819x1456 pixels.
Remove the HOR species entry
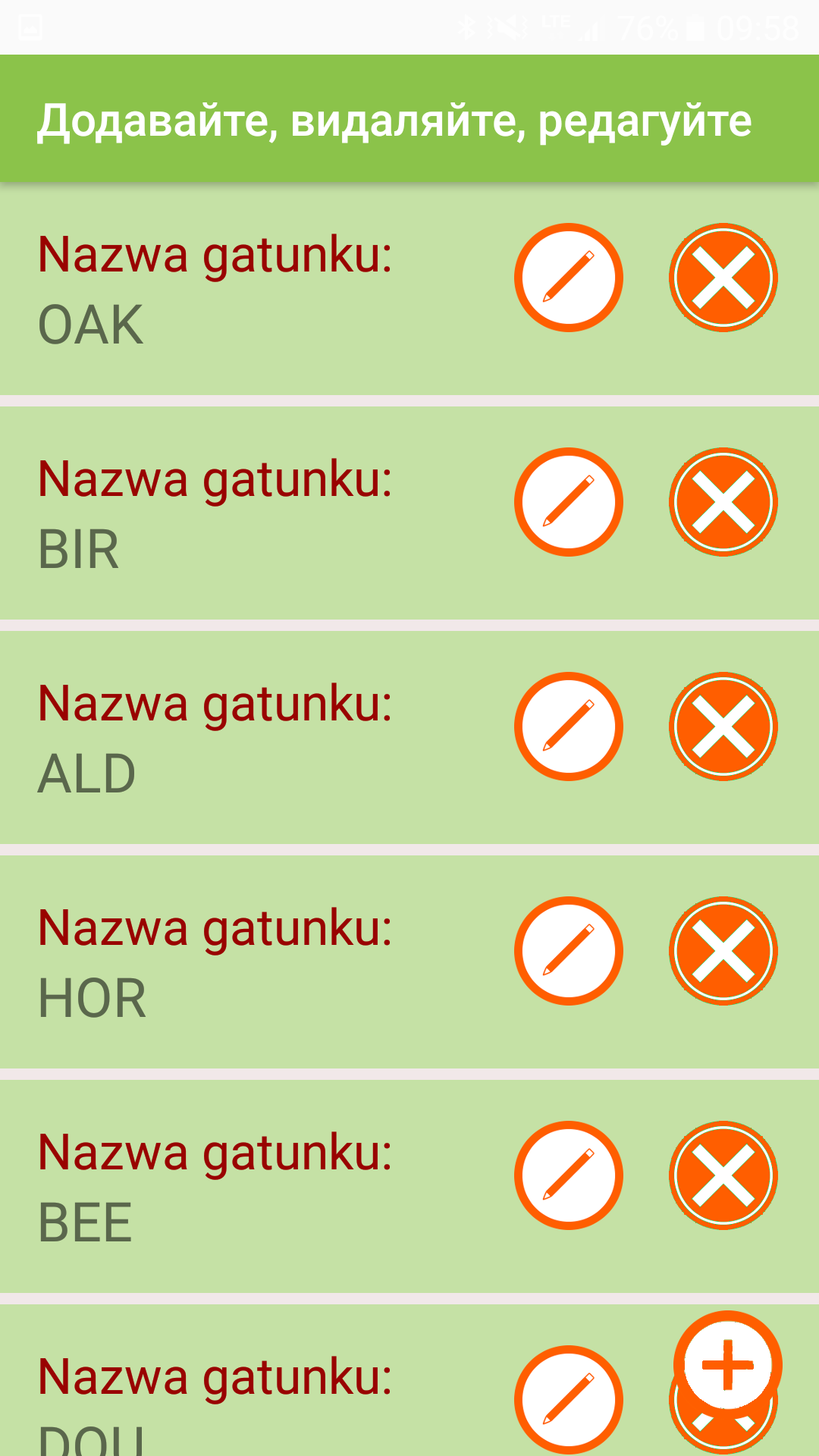723,951
